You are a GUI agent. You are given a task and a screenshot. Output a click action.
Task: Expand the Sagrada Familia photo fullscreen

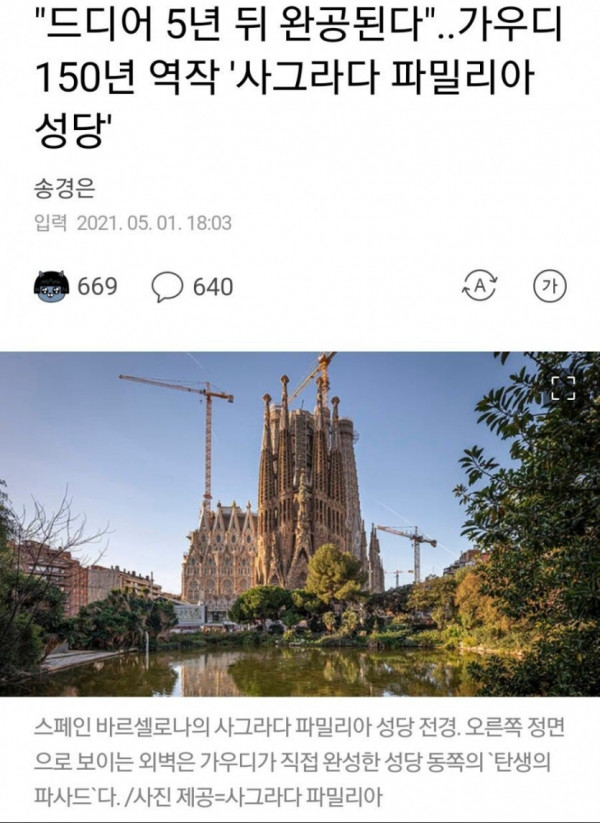(563, 389)
